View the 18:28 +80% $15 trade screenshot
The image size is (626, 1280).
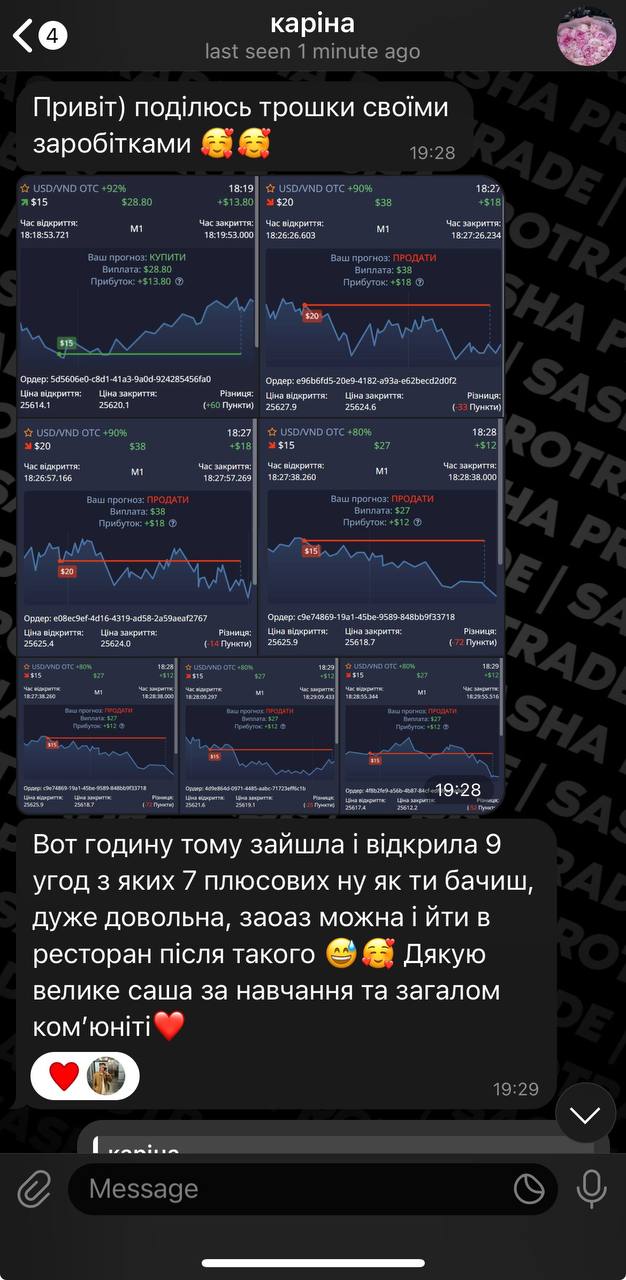[382, 536]
